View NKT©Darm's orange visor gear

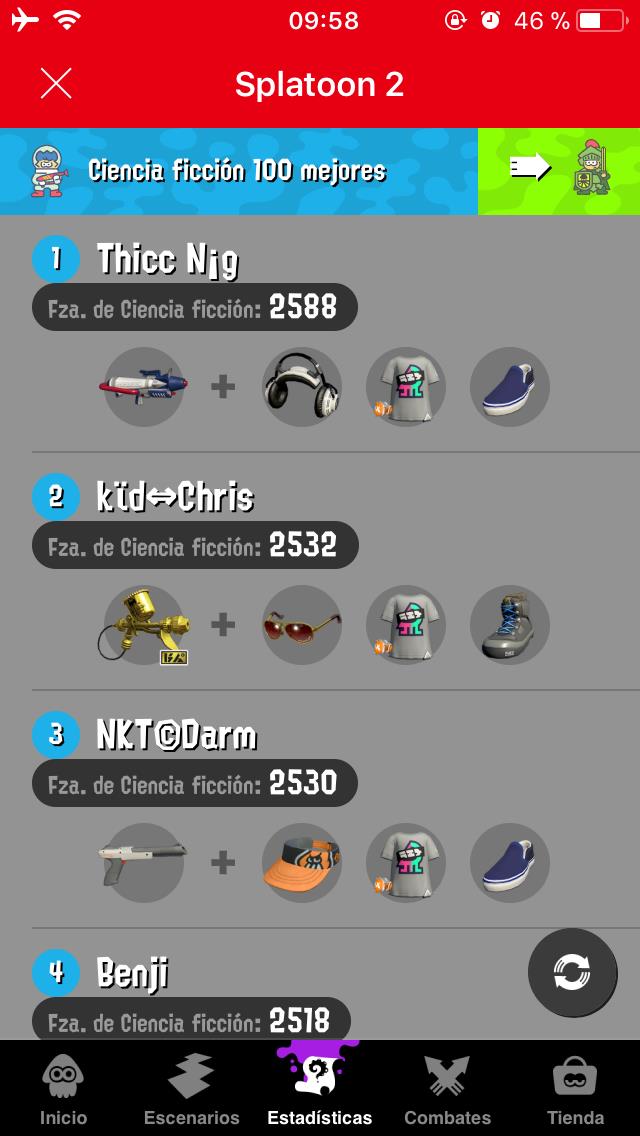pos(301,863)
